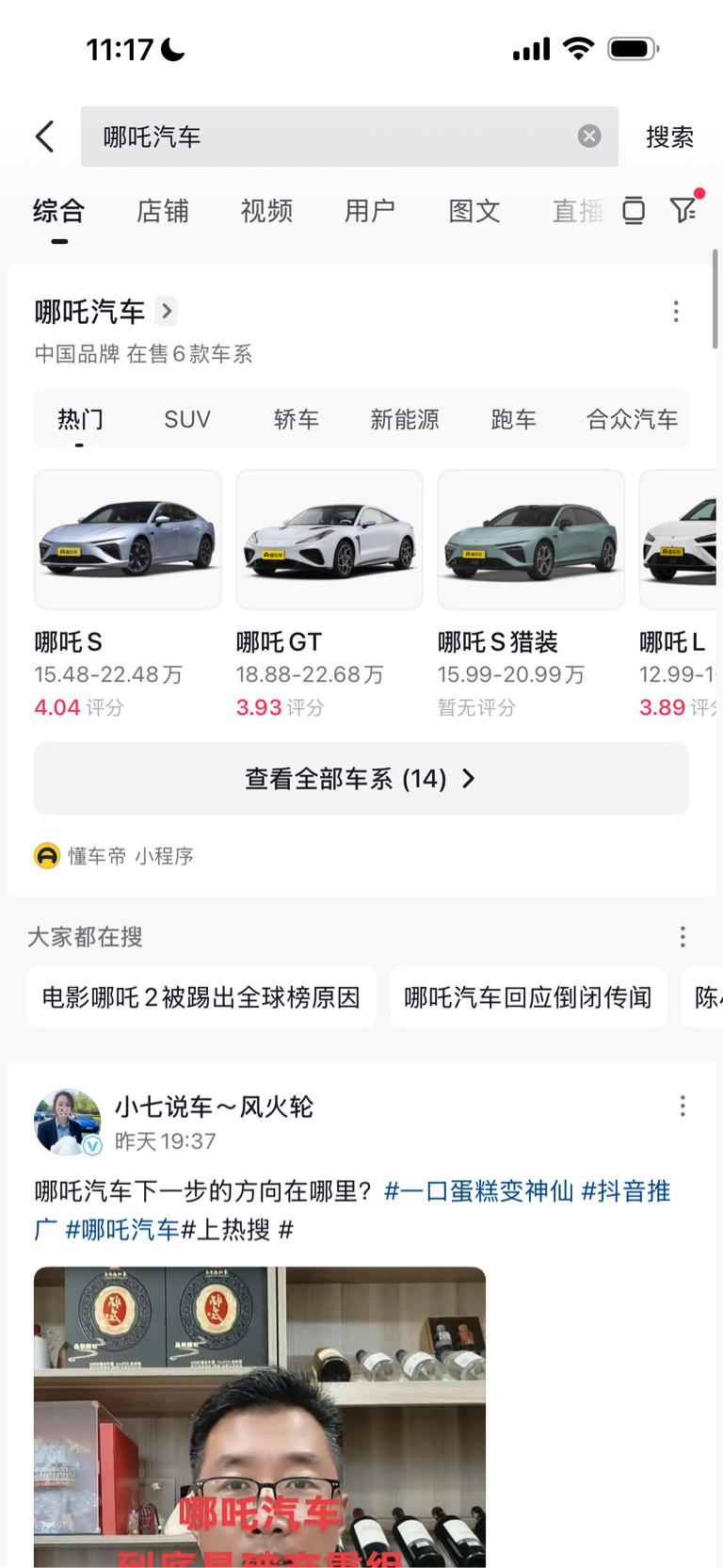The image size is (723, 1568).
Task: Switch to the 用户 tab
Action: pos(370,211)
